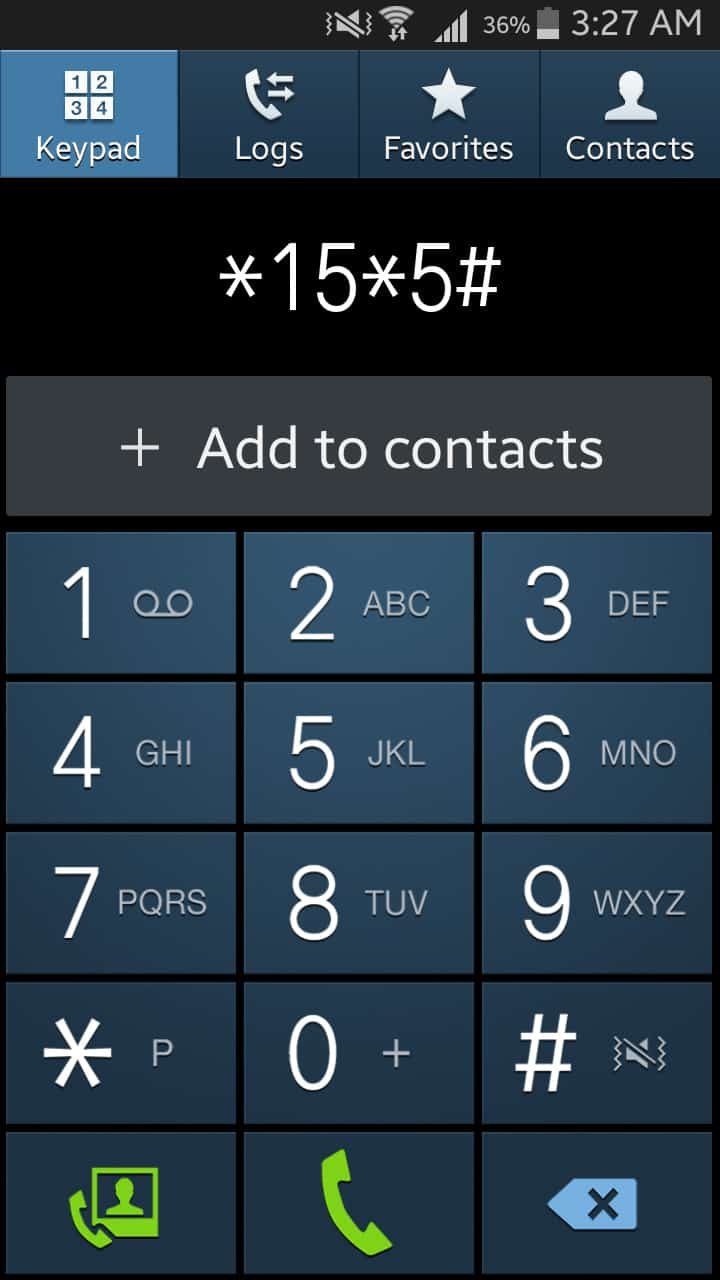The width and height of the screenshot is (720, 1280).
Task: Enter 6 with the MNO key
Action: (597, 753)
